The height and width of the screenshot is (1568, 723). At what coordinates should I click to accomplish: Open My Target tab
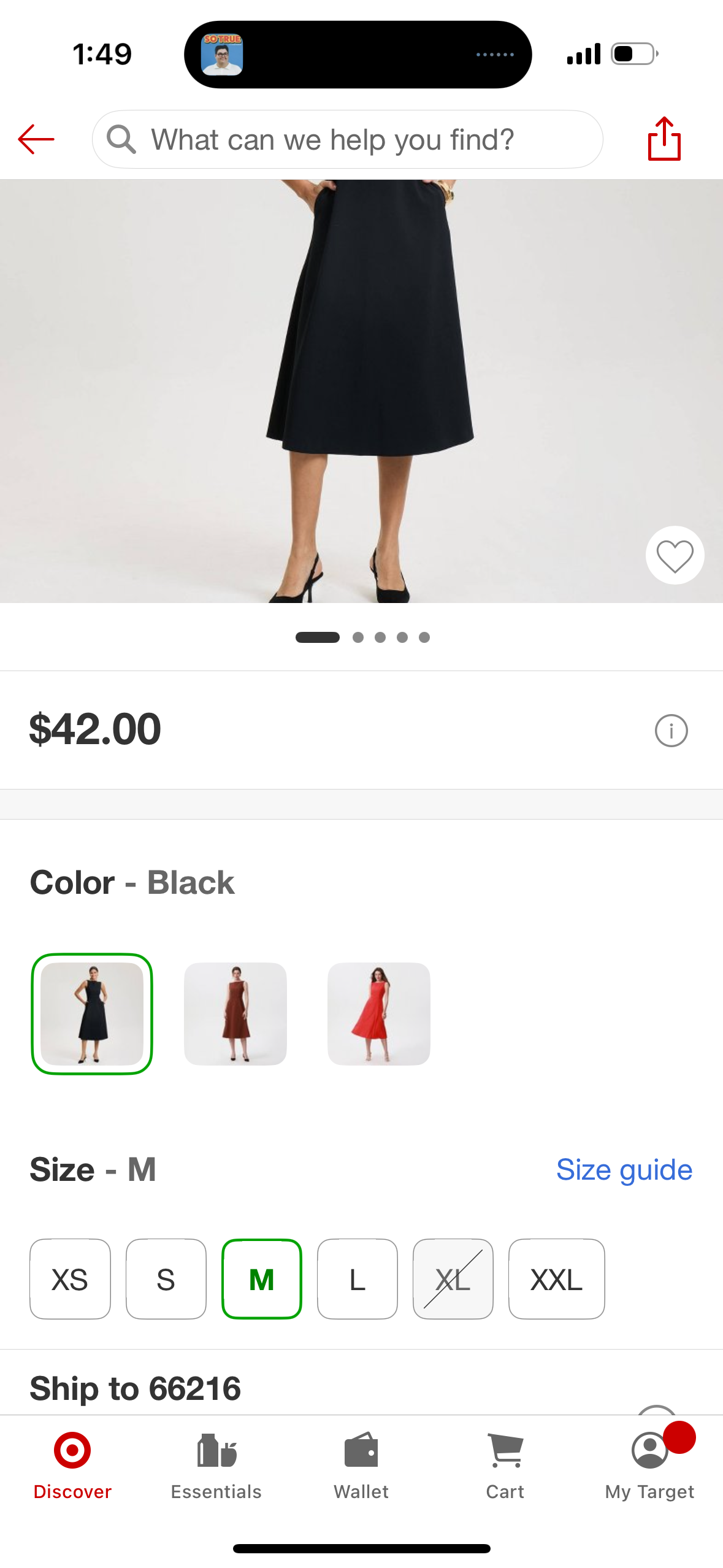649,1466
